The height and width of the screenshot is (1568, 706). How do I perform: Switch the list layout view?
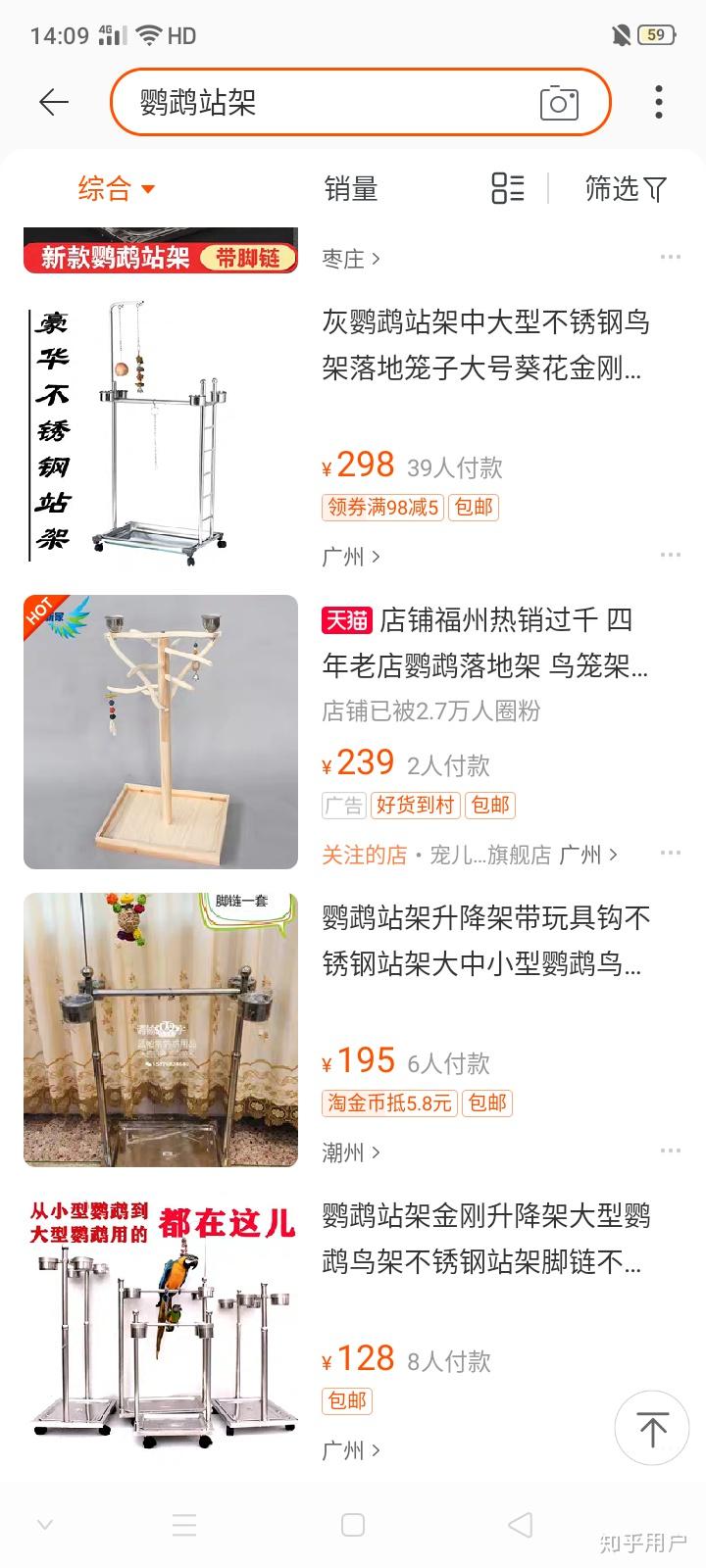coord(507,188)
